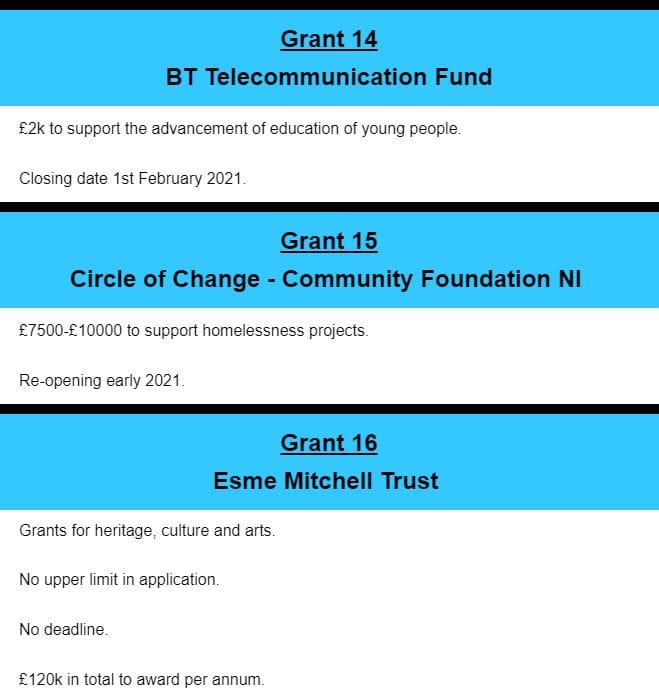This screenshot has width=659, height=694.
Task: Open the Grant 15 link
Action: tap(329, 241)
